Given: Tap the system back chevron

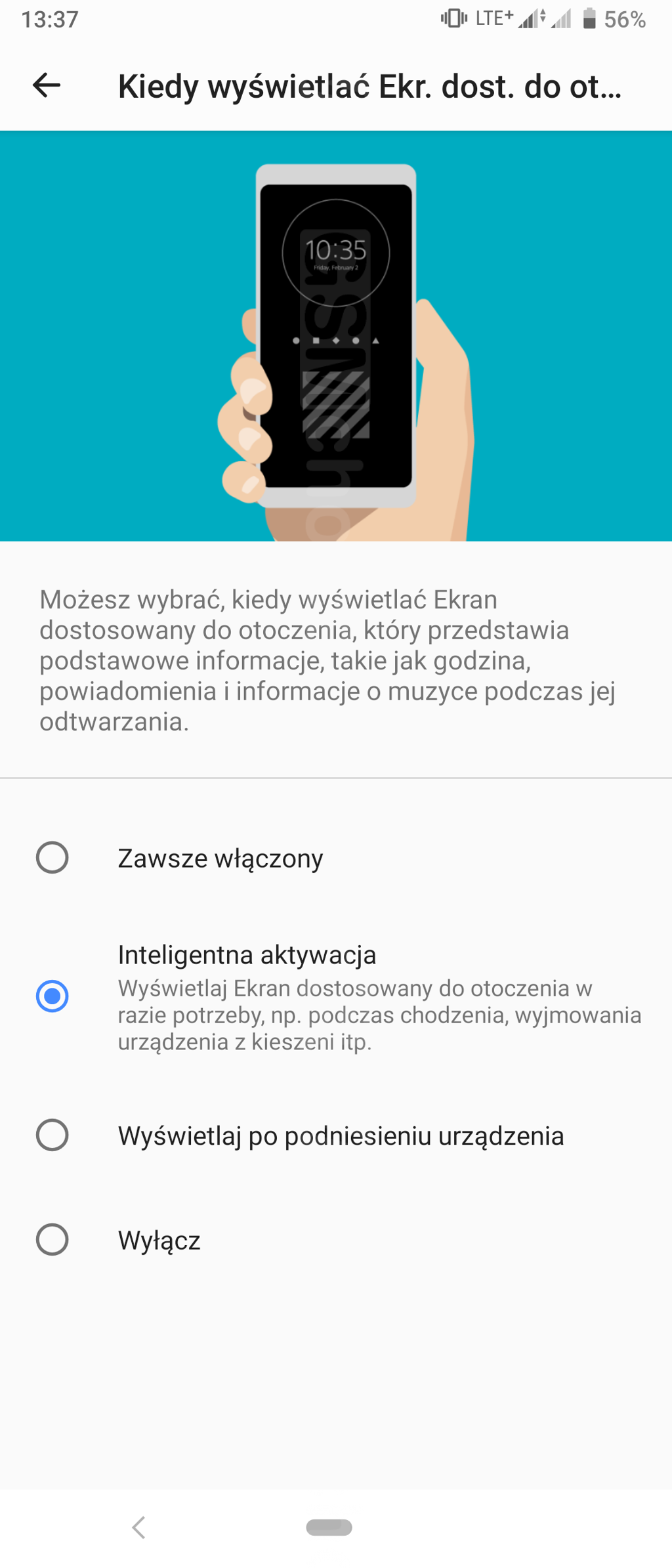Looking at the screenshot, I should (x=138, y=1527).
